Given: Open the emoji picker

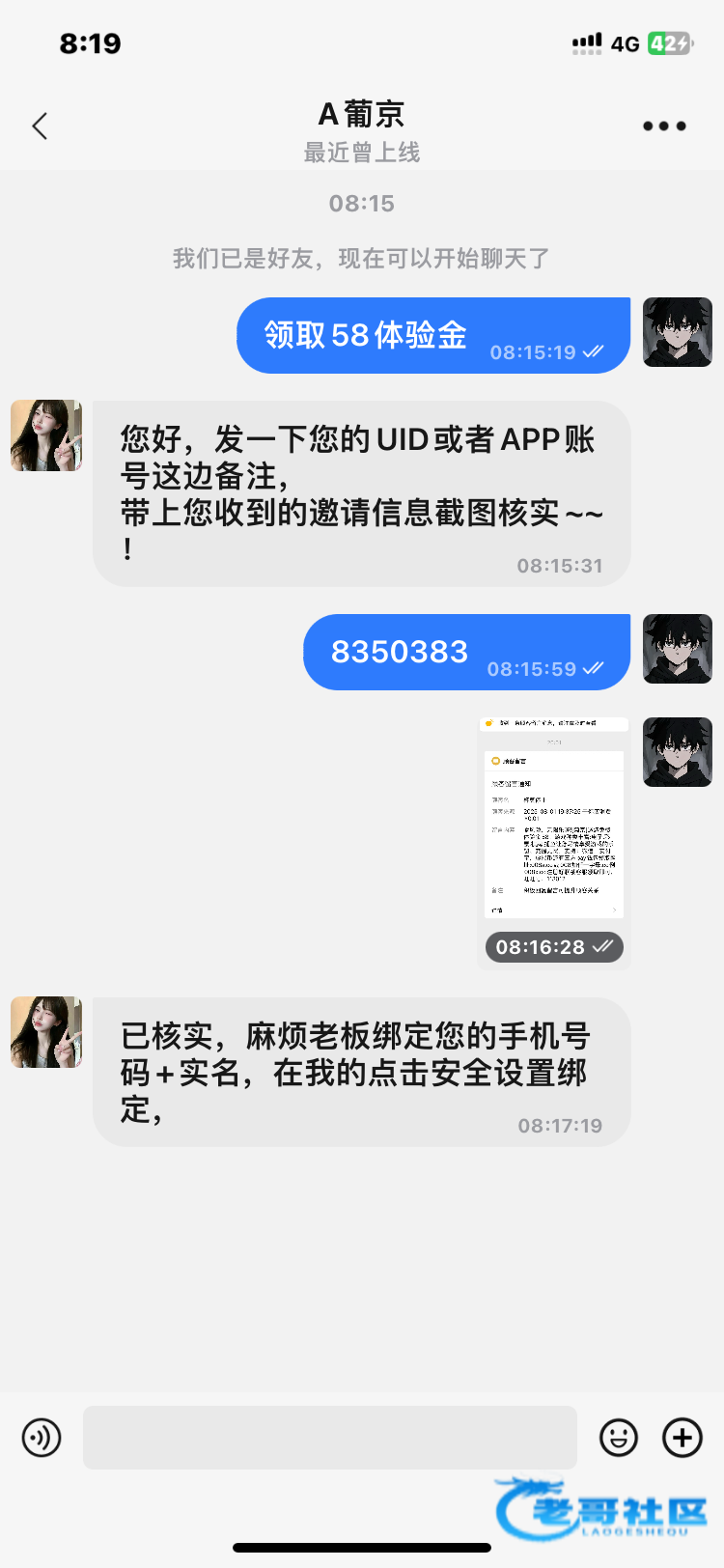Looking at the screenshot, I should [x=619, y=1438].
